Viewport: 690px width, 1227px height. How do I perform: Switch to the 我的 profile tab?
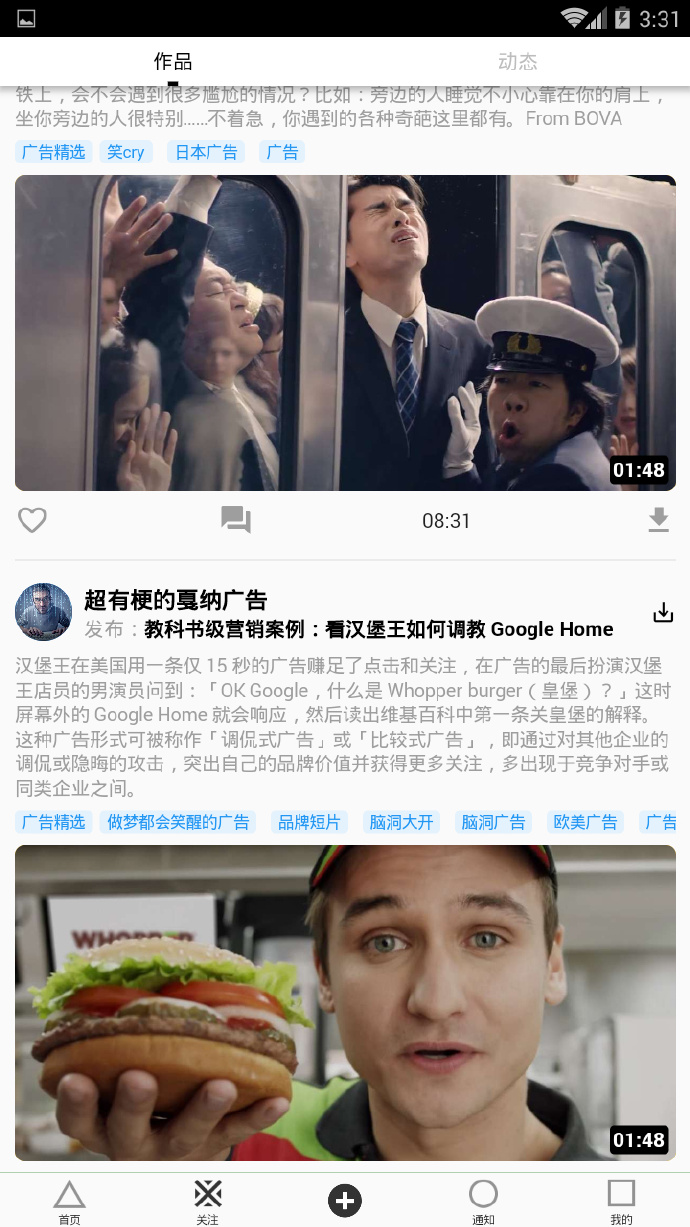(621, 1200)
